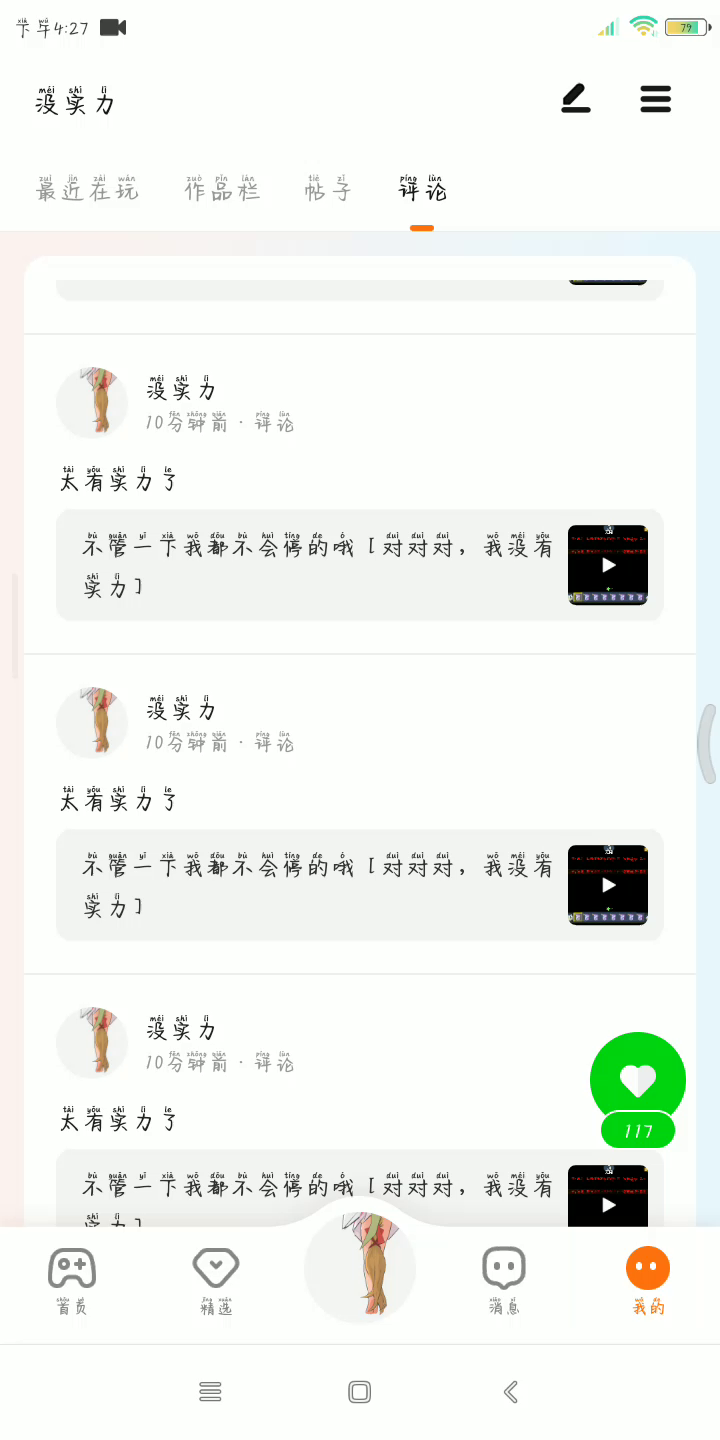The image size is (720, 1440).
Task: Switch to the 最近在玩 tab
Action: pyautogui.click(x=87, y=190)
